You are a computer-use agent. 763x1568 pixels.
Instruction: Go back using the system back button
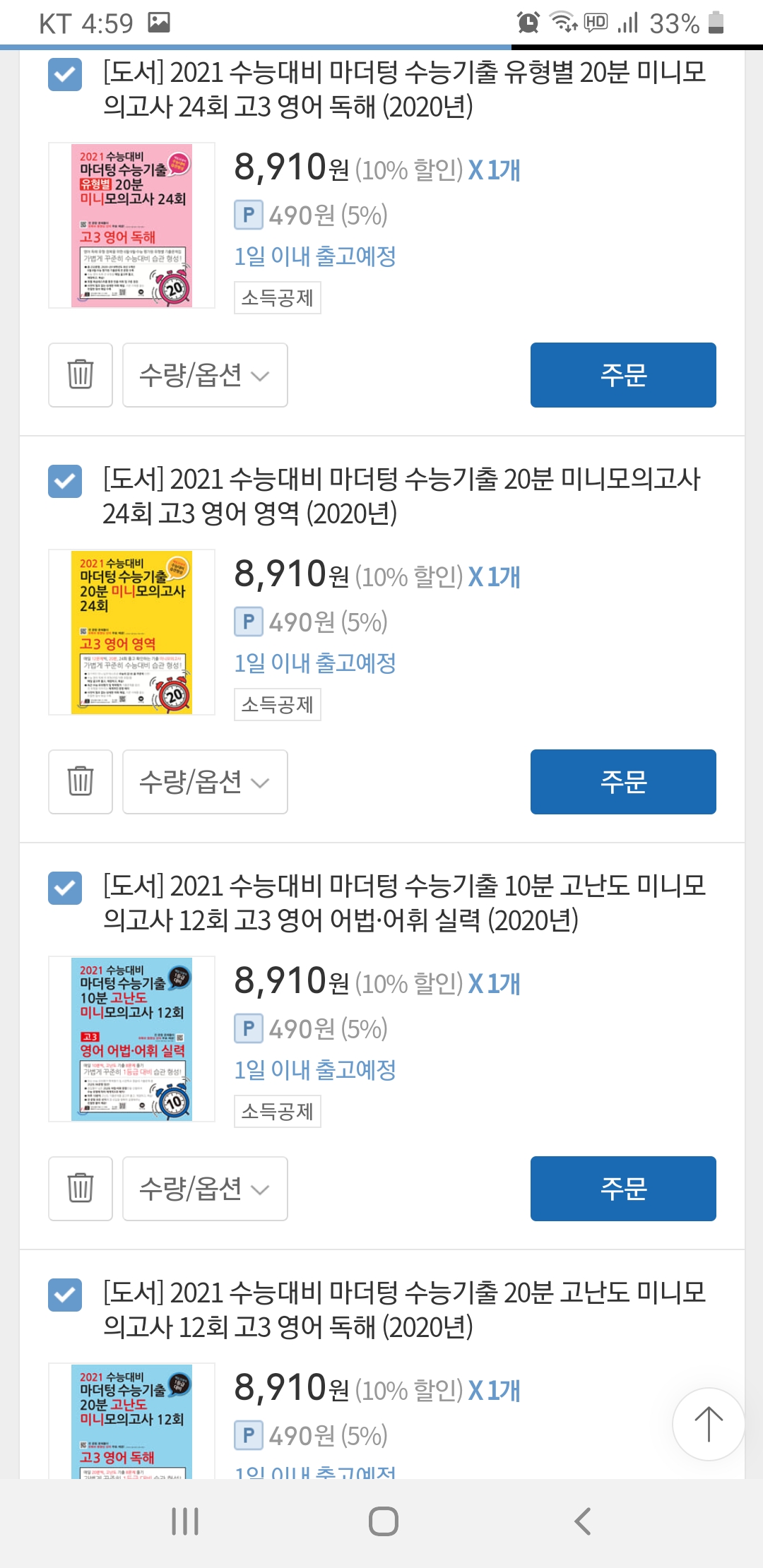click(x=582, y=1521)
